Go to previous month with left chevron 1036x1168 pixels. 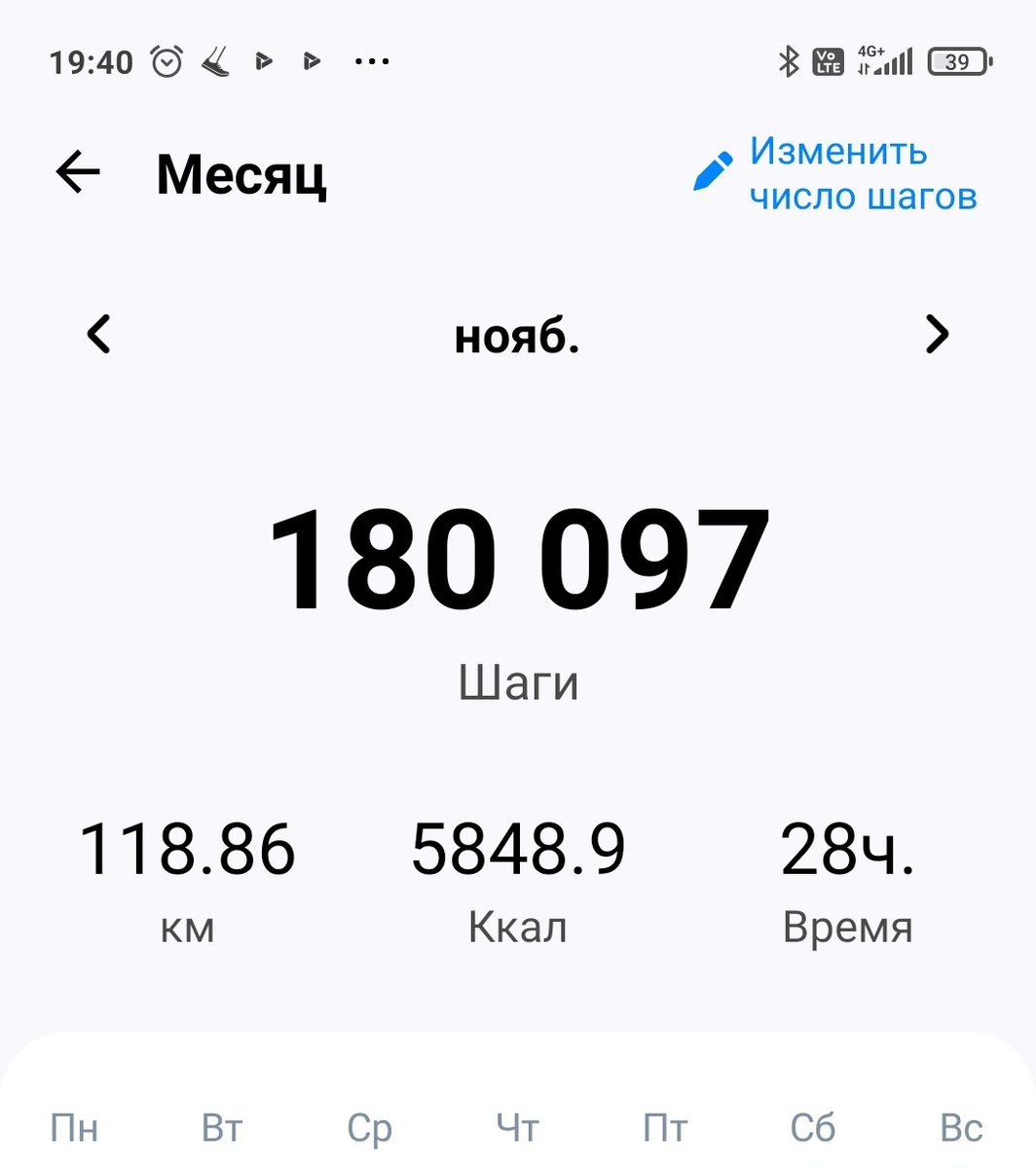click(x=97, y=334)
